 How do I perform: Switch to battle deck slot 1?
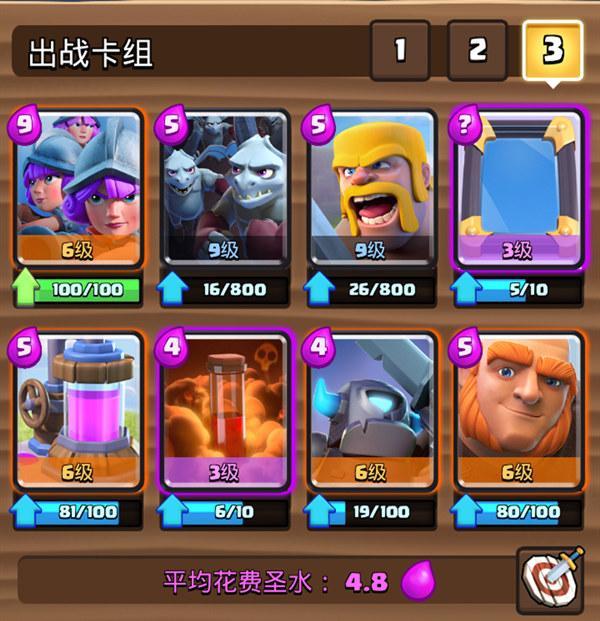point(400,50)
